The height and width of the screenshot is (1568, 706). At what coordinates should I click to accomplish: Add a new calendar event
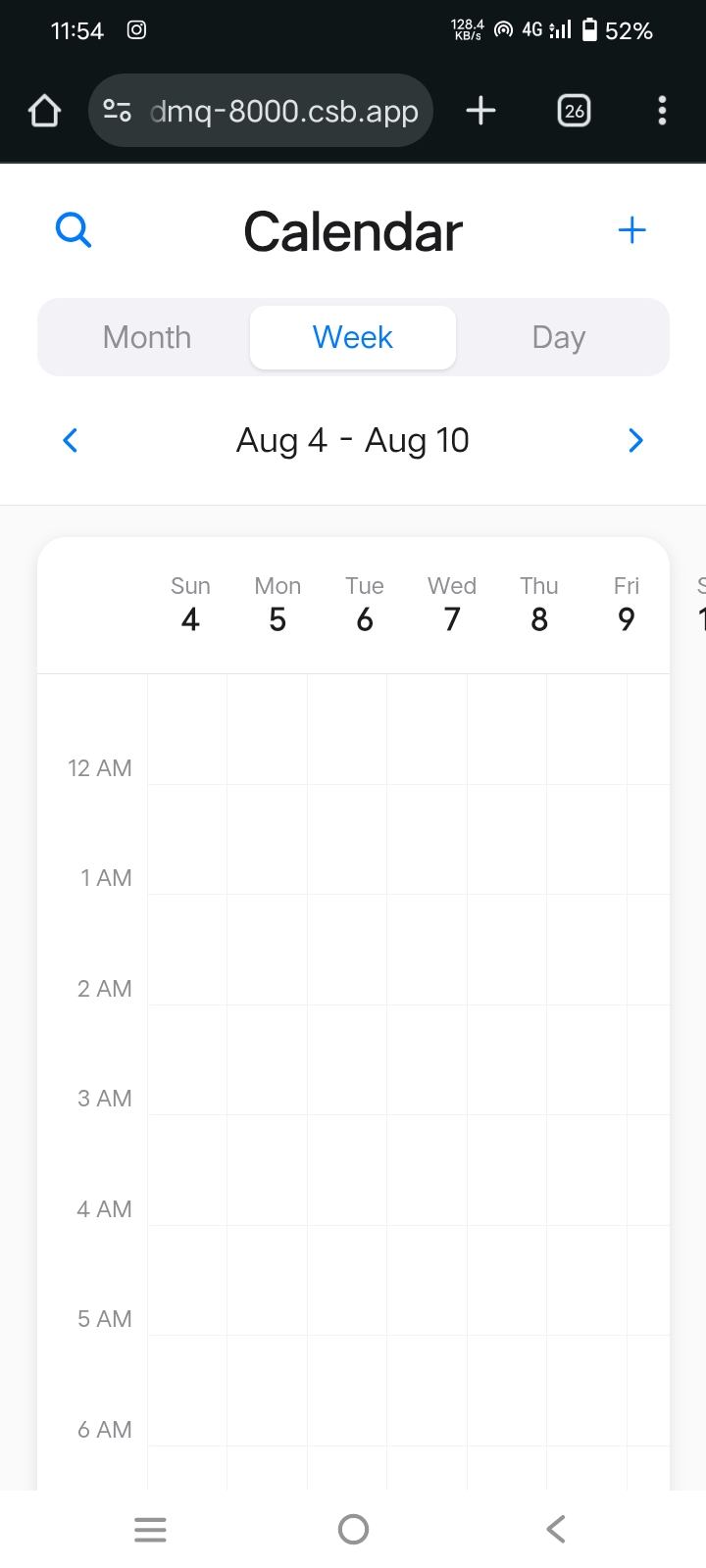point(632,230)
